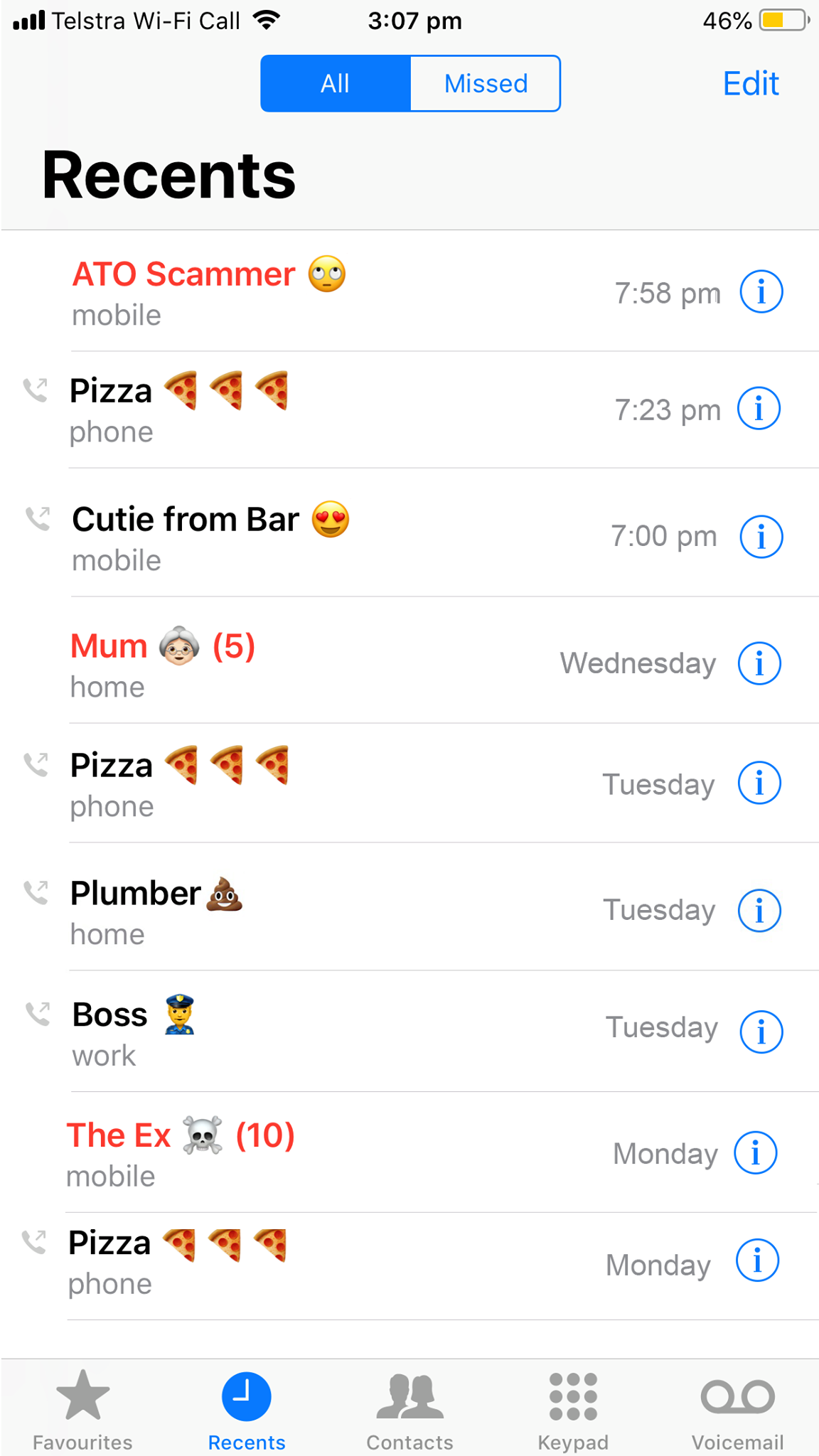The height and width of the screenshot is (1456, 819).
Task: Return Mum's missed calls
Action: 409,661
